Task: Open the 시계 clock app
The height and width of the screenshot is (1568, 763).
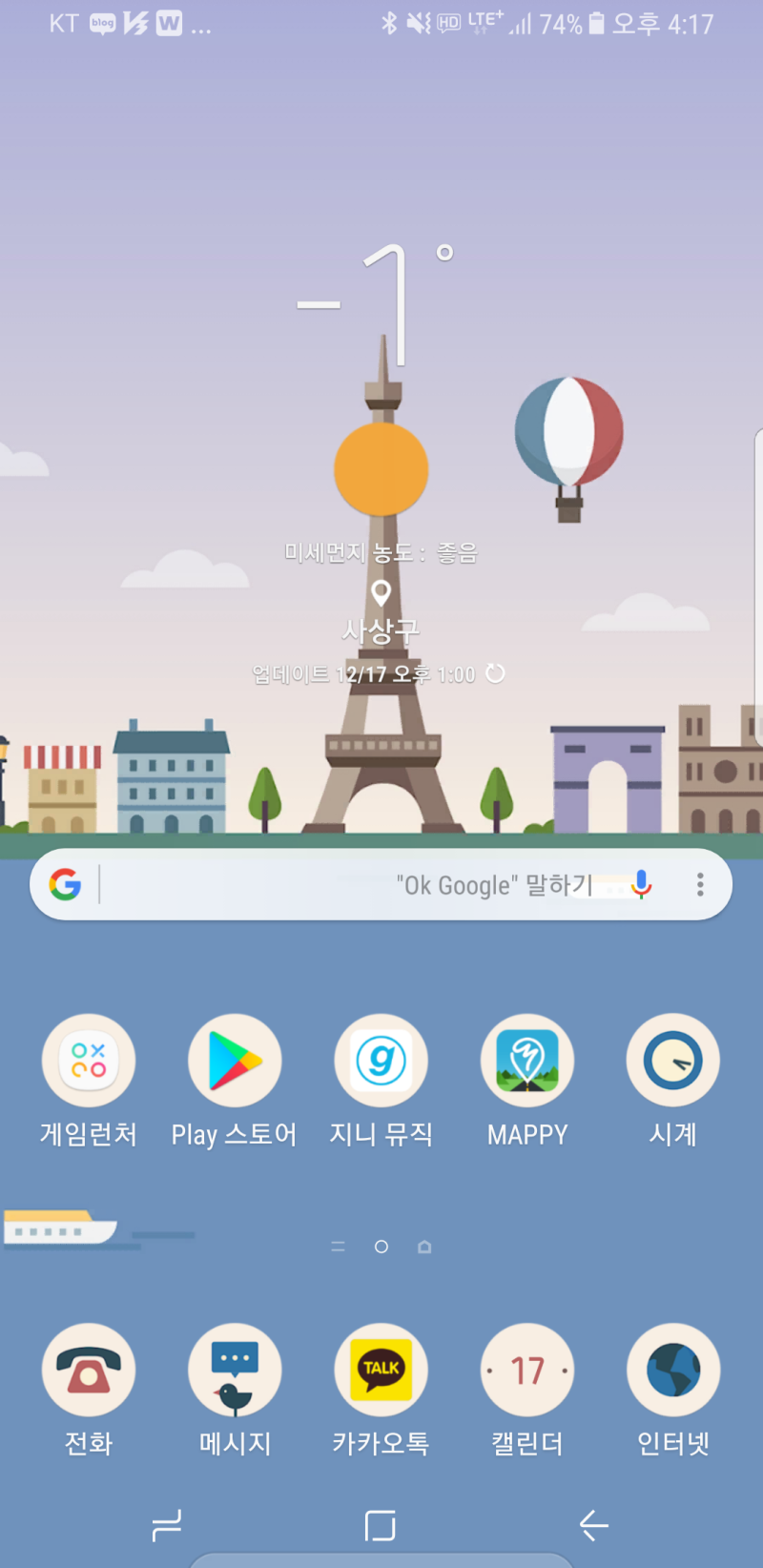Action: (672, 1060)
